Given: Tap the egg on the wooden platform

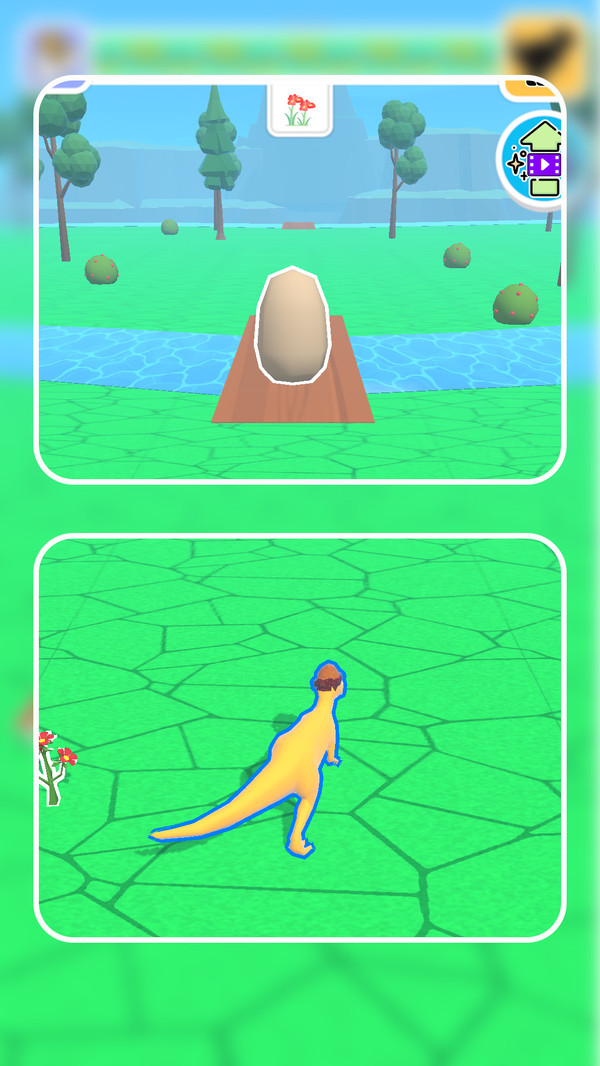Looking at the screenshot, I should pyautogui.click(x=293, y=325).
